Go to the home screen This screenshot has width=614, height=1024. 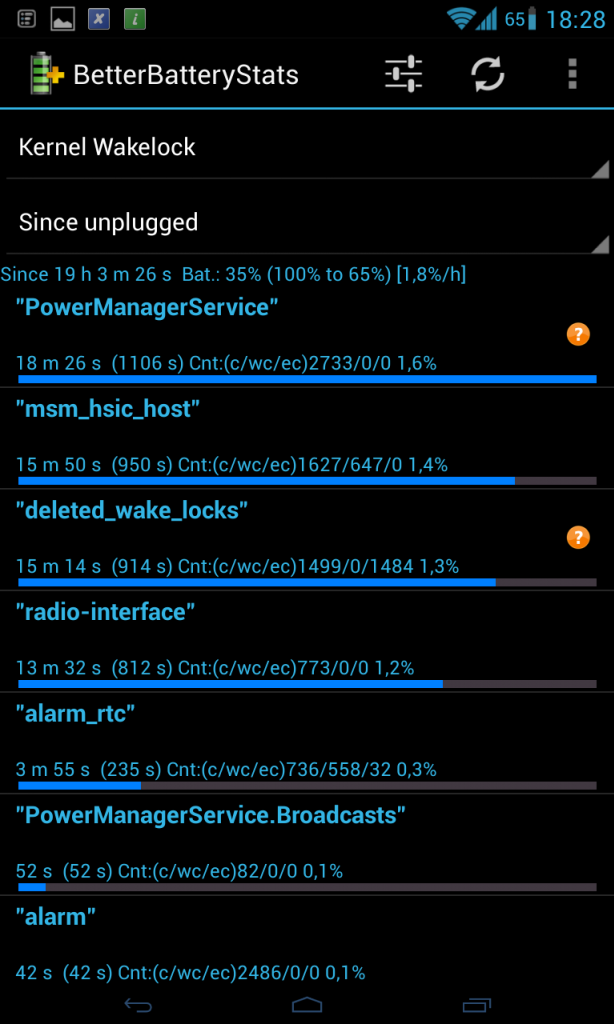point(307,1003)
